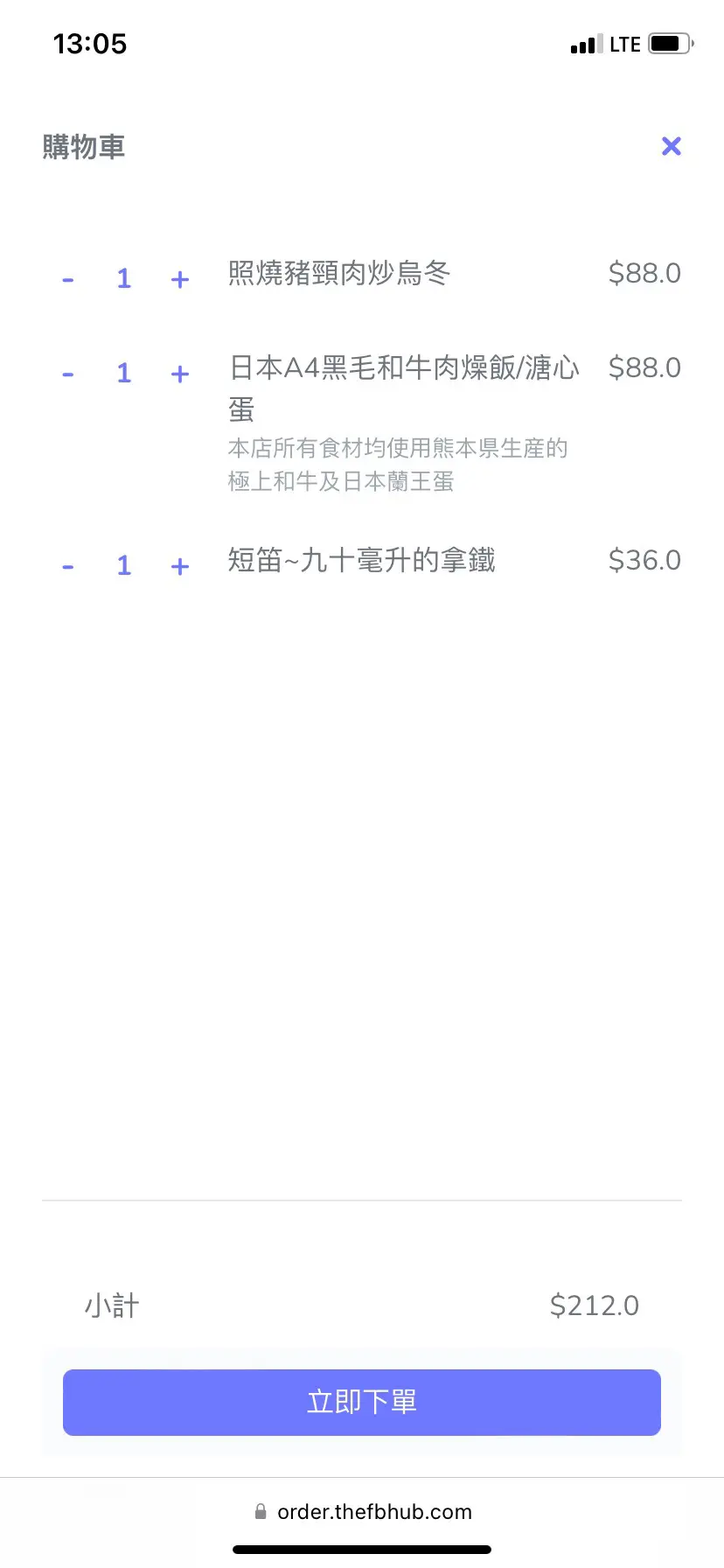Reduce quantity of 短笛~九十毫升的拿鐵

68,567
